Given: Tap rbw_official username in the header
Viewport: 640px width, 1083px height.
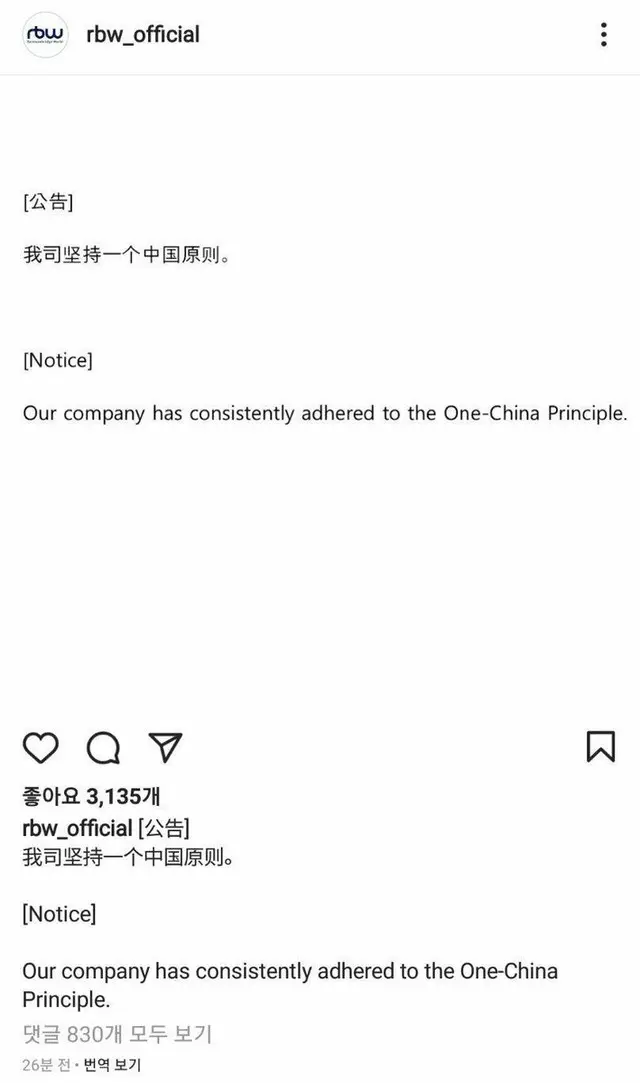Looking at the screenshot, I should click(143, 35).
